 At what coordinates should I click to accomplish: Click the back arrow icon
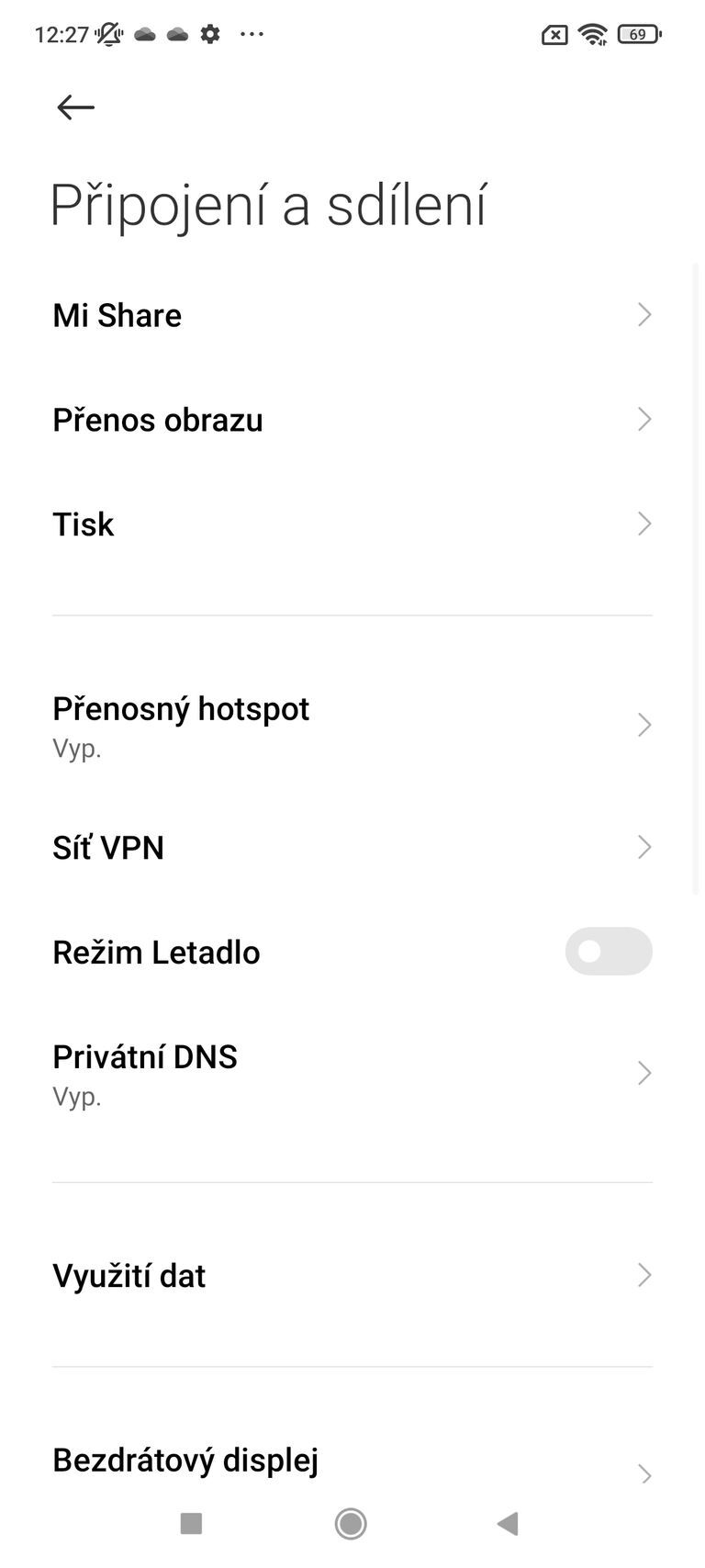coord(74,107)
